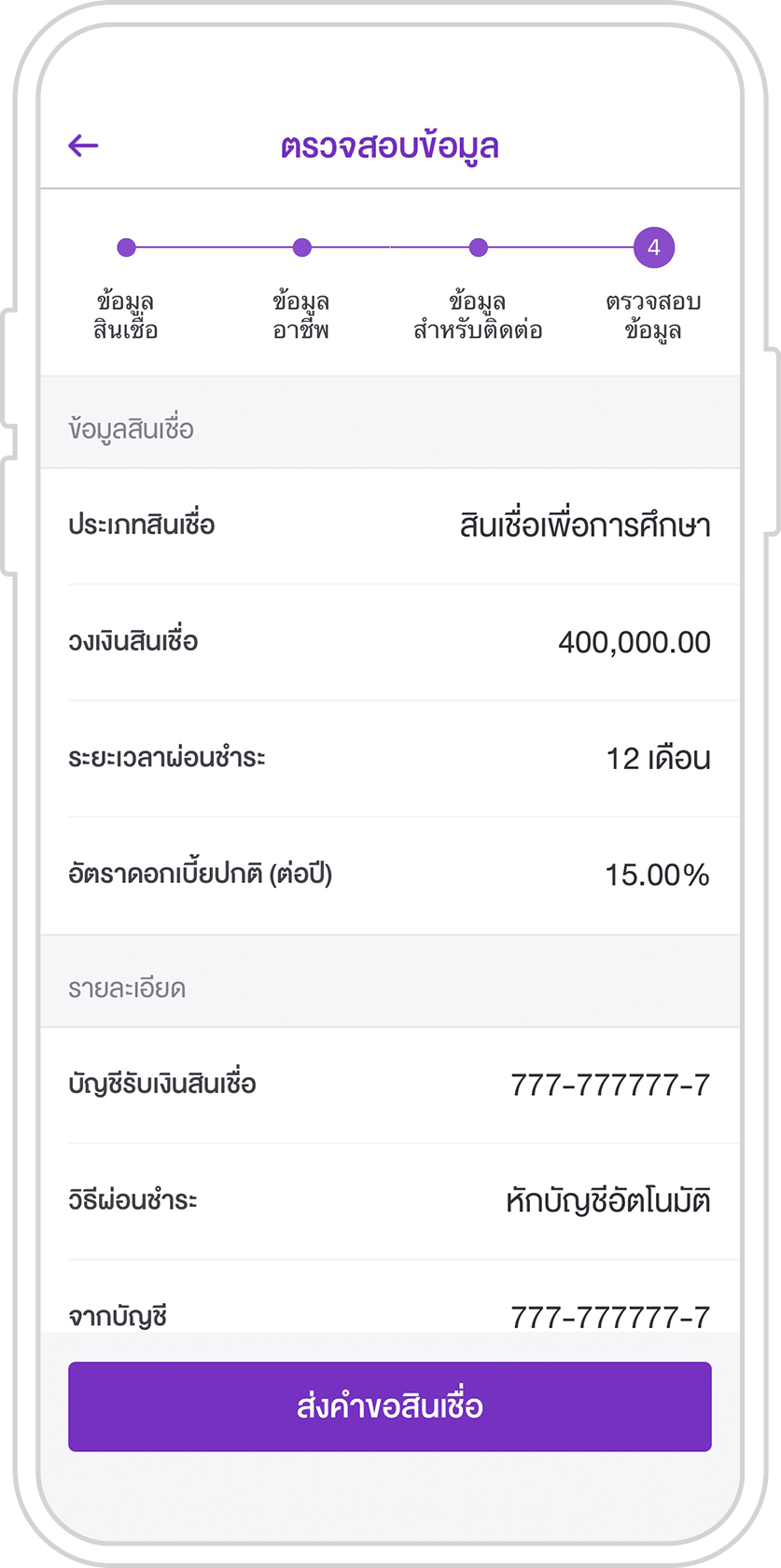Image resolution: width=781 pixels, height=1568 pixels.
Task: Tap the ส่งคำขอสินเชื่อ submit button
Action: pos(390,1407)
